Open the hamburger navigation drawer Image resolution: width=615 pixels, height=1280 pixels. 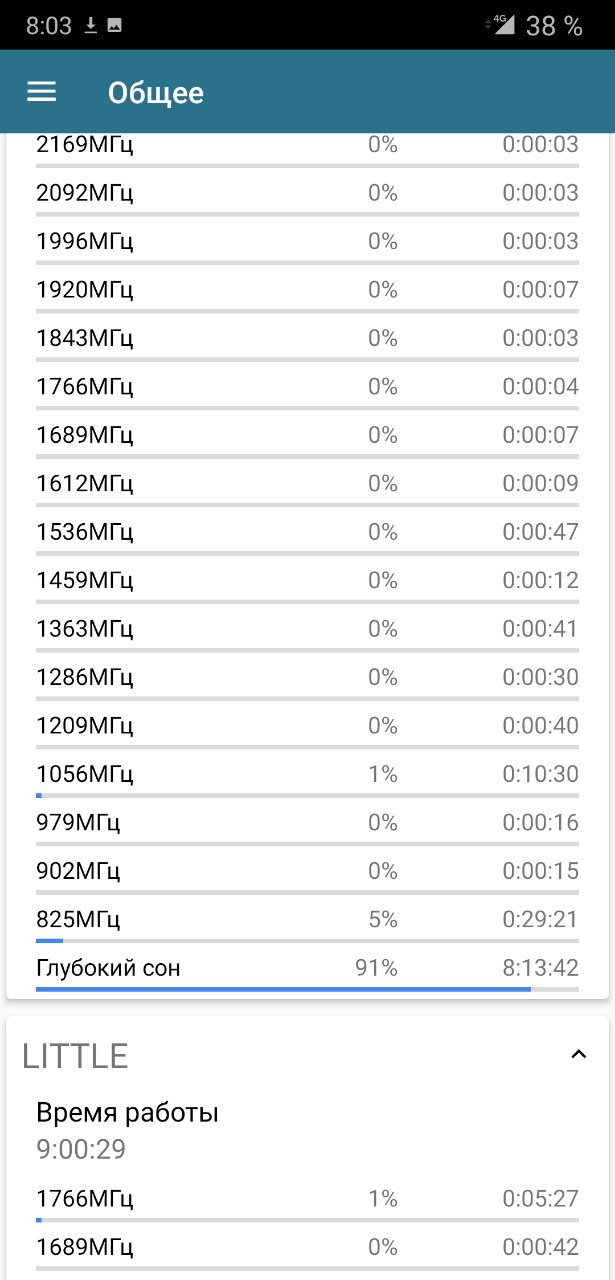click(41, 92)
